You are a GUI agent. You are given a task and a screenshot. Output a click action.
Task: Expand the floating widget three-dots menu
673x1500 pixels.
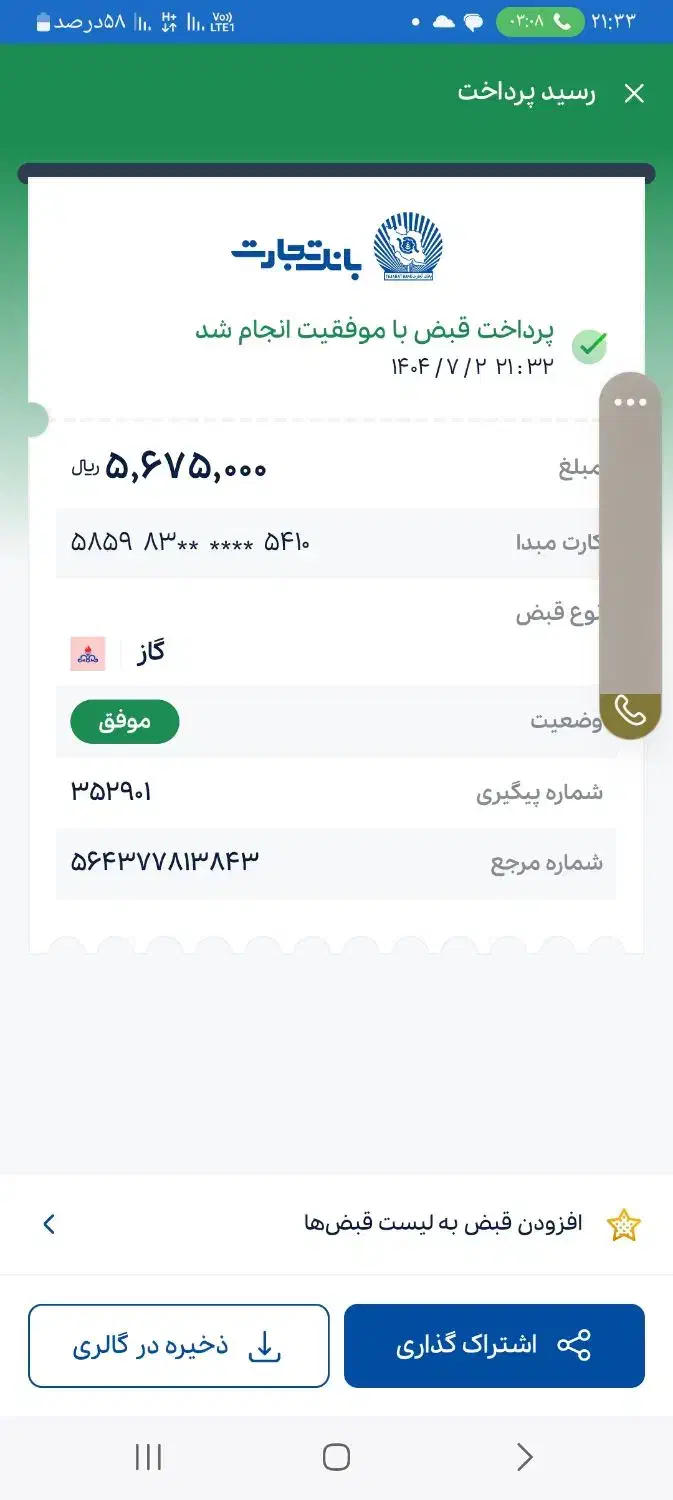pos(630,402)
